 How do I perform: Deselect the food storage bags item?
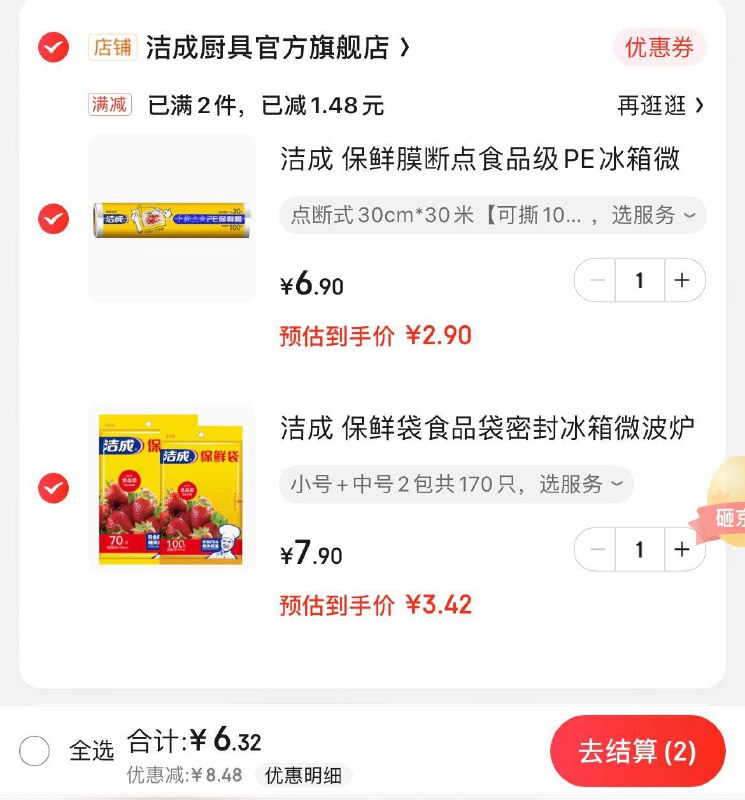click(52, 487)
